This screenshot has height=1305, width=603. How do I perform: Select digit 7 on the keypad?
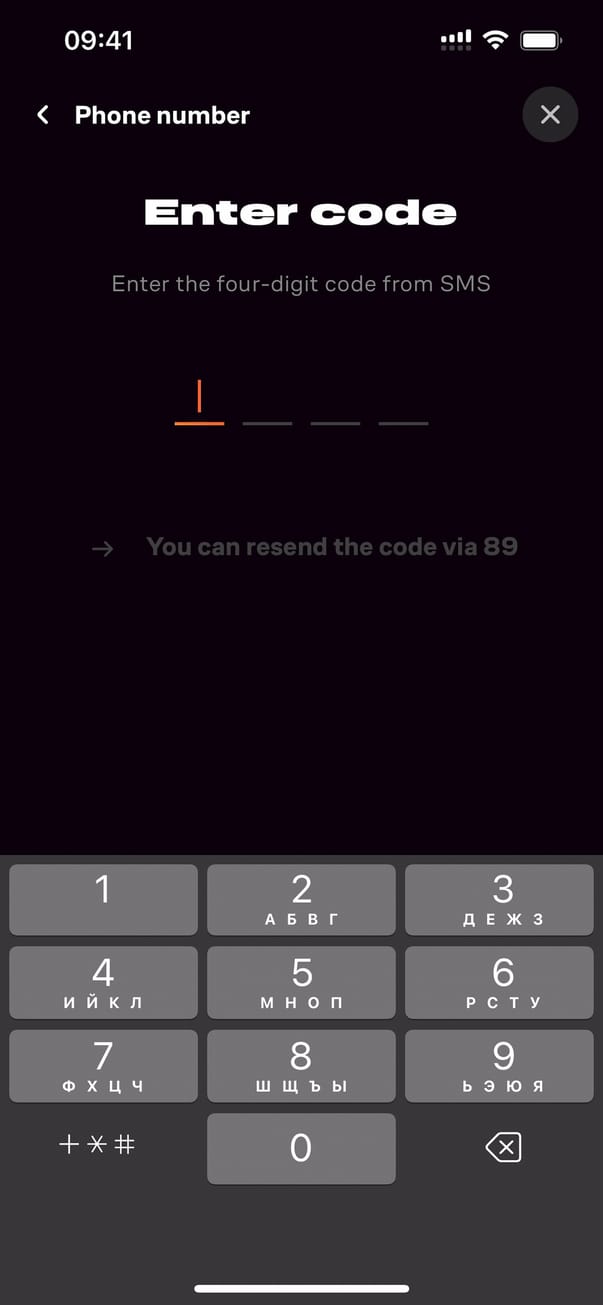tap(103, 1065)
